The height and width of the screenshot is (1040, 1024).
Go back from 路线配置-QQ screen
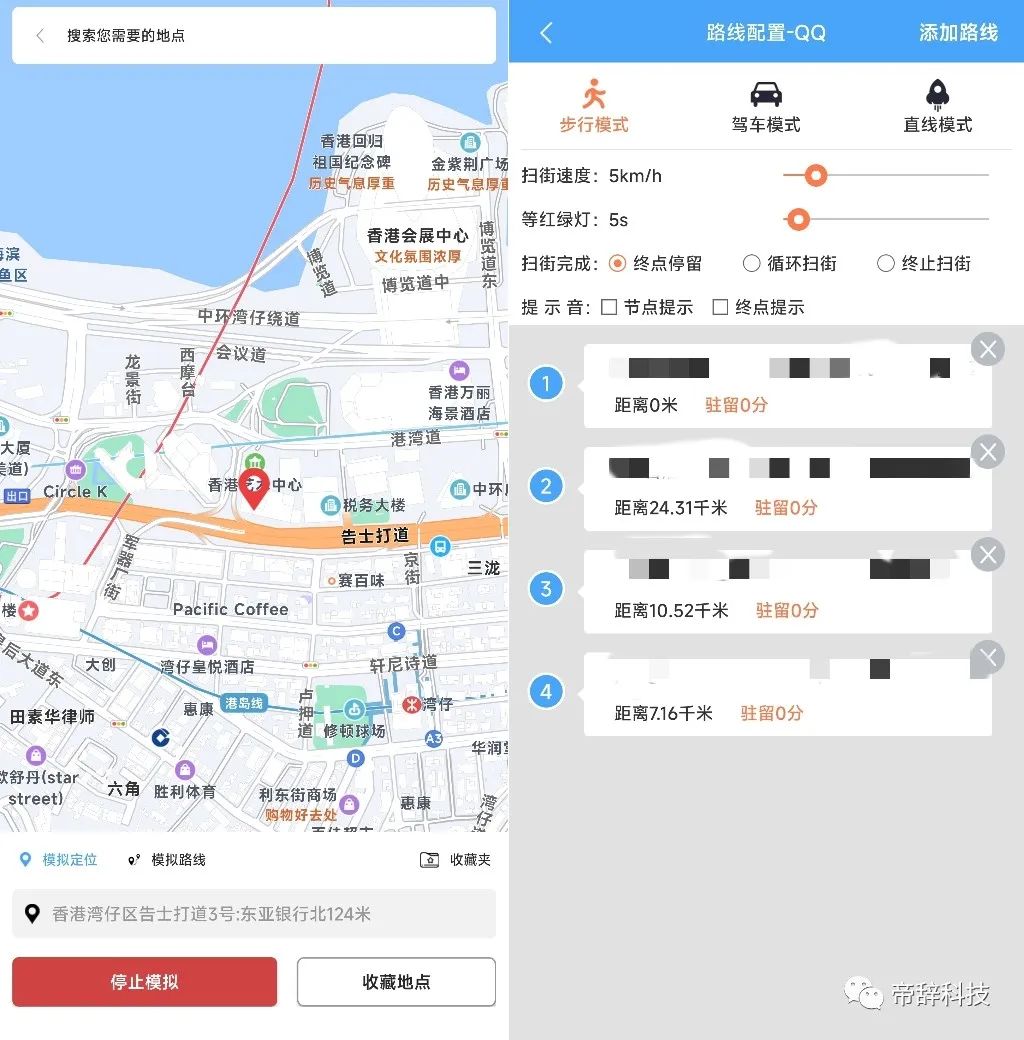(x=546, y=32)
